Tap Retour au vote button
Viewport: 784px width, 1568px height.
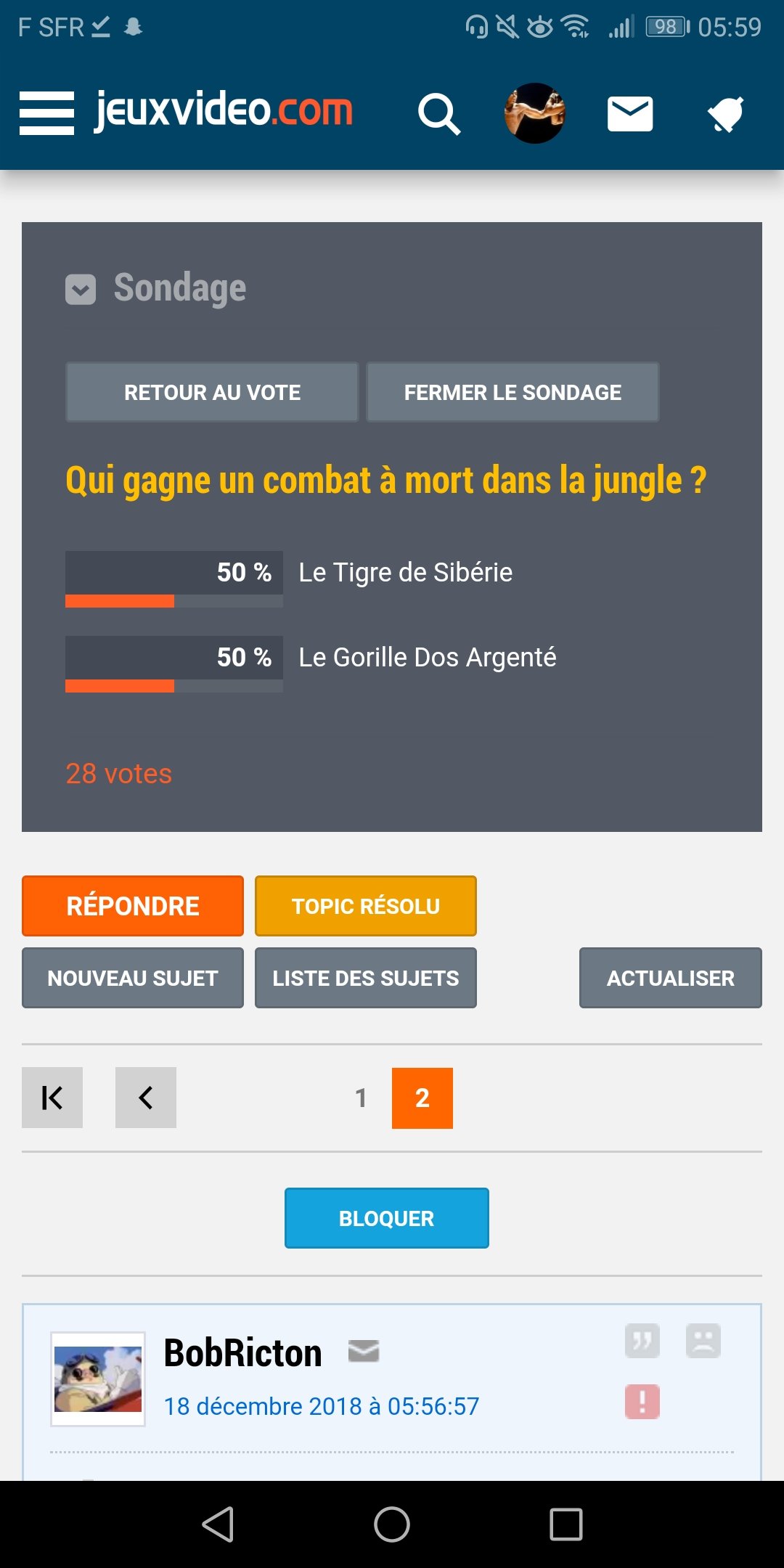pyautogui.click(x=212, y=392)
